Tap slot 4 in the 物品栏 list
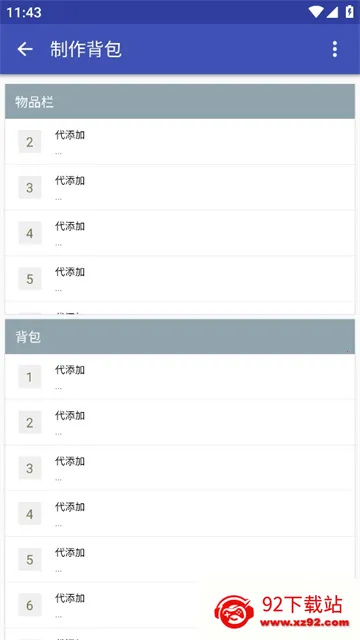 tap(180, 233)
